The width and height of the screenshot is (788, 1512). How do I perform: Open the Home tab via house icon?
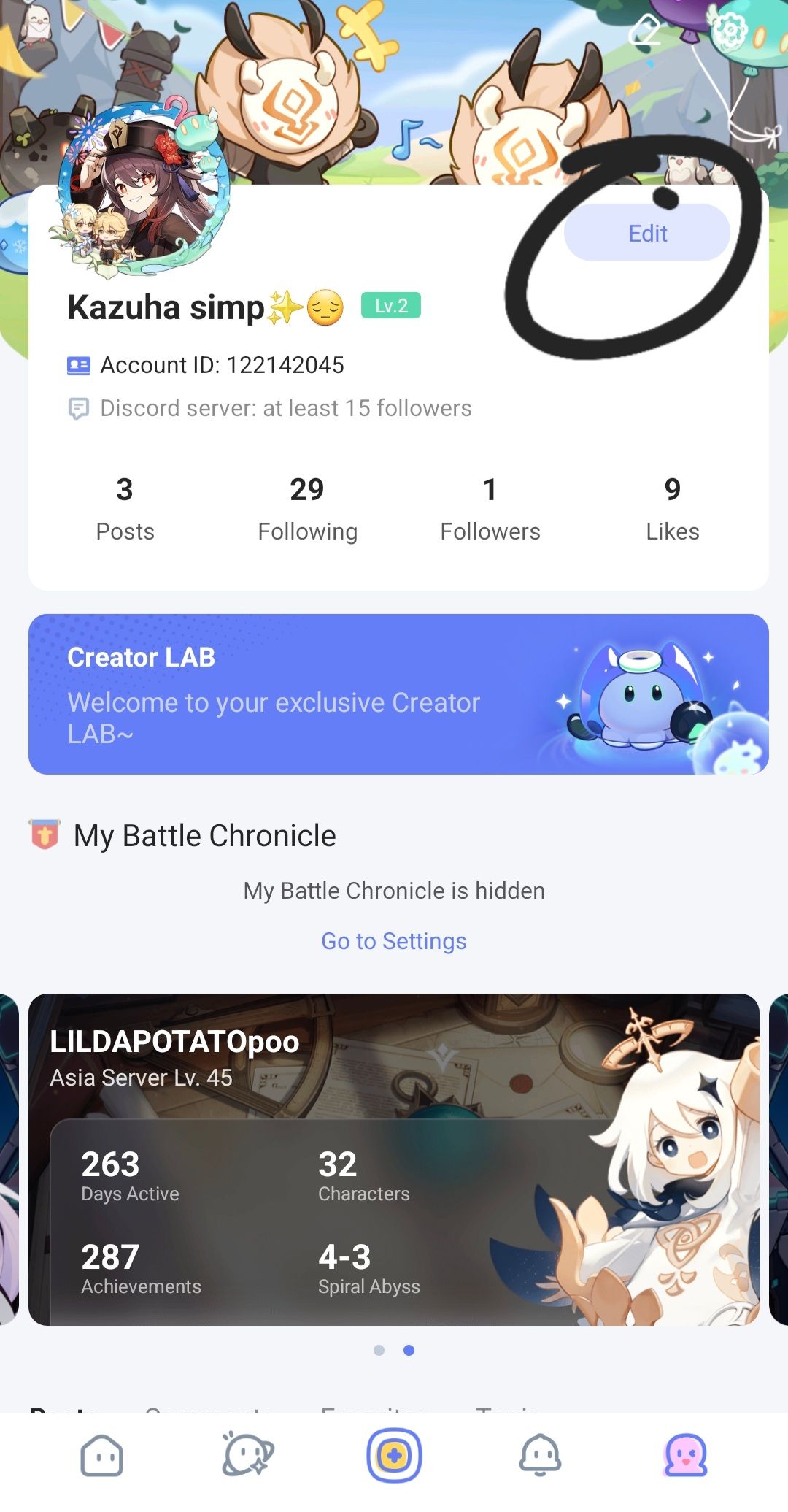tap(102, 1455)
